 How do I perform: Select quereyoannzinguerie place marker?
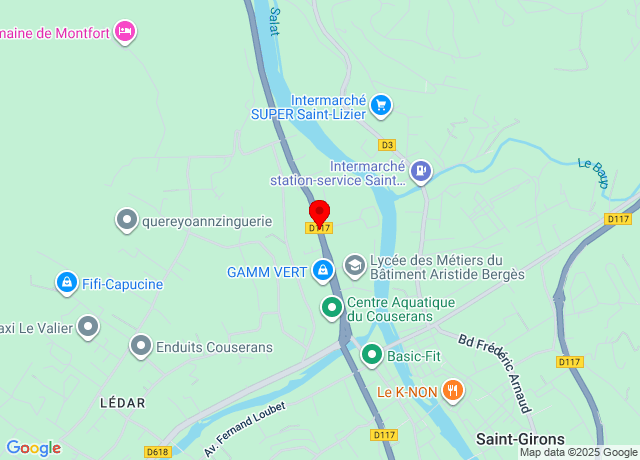pos(127,220)
